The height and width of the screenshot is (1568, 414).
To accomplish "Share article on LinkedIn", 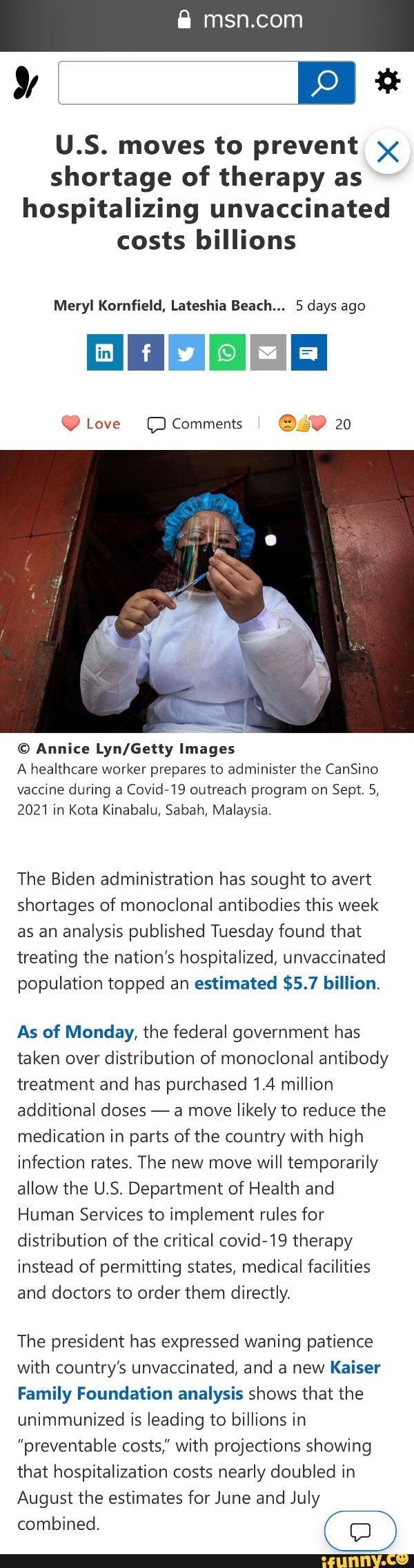I will tap(105, 353).
